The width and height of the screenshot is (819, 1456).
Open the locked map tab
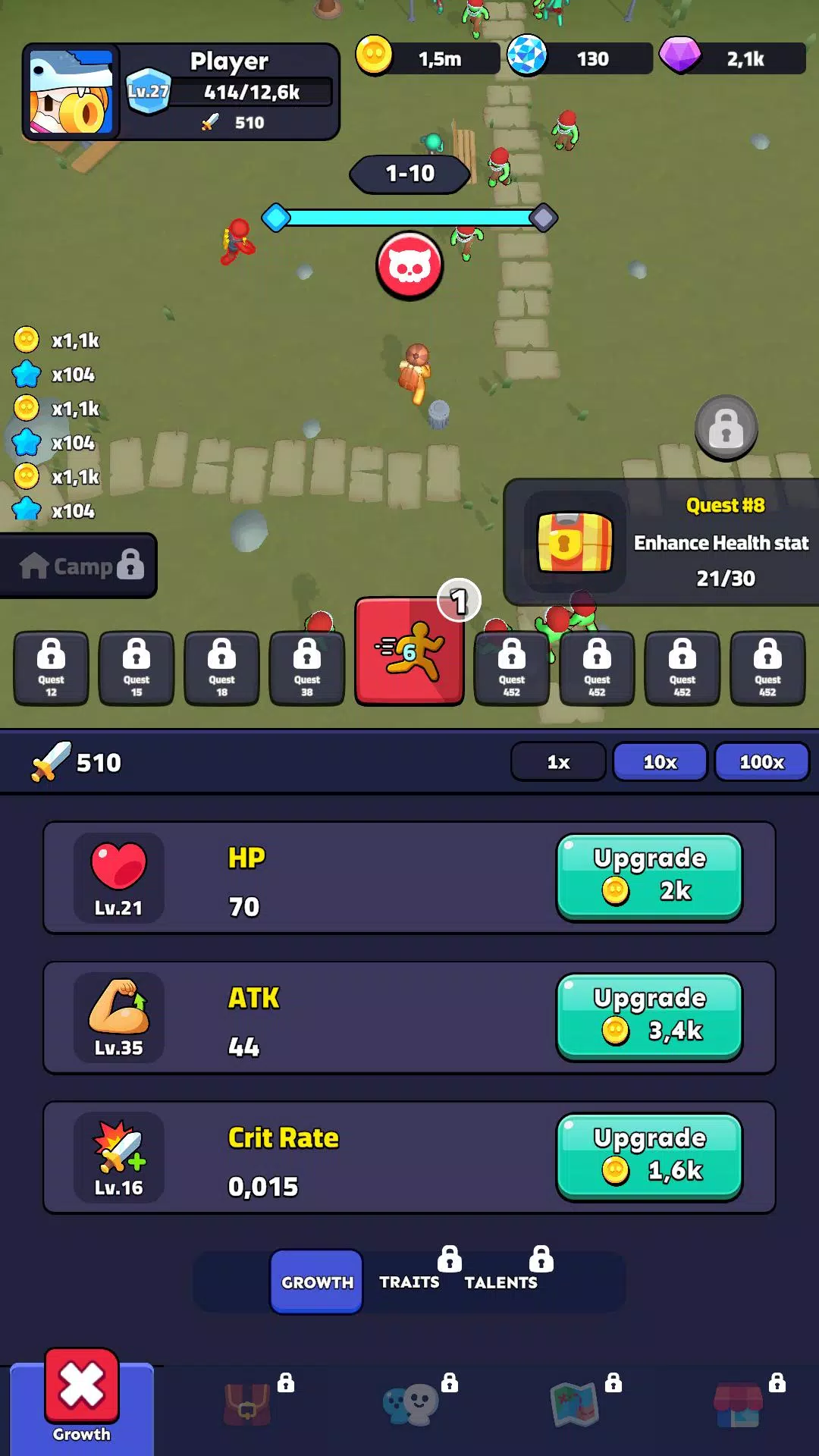pyautogui.click(x=574, y=1403)
